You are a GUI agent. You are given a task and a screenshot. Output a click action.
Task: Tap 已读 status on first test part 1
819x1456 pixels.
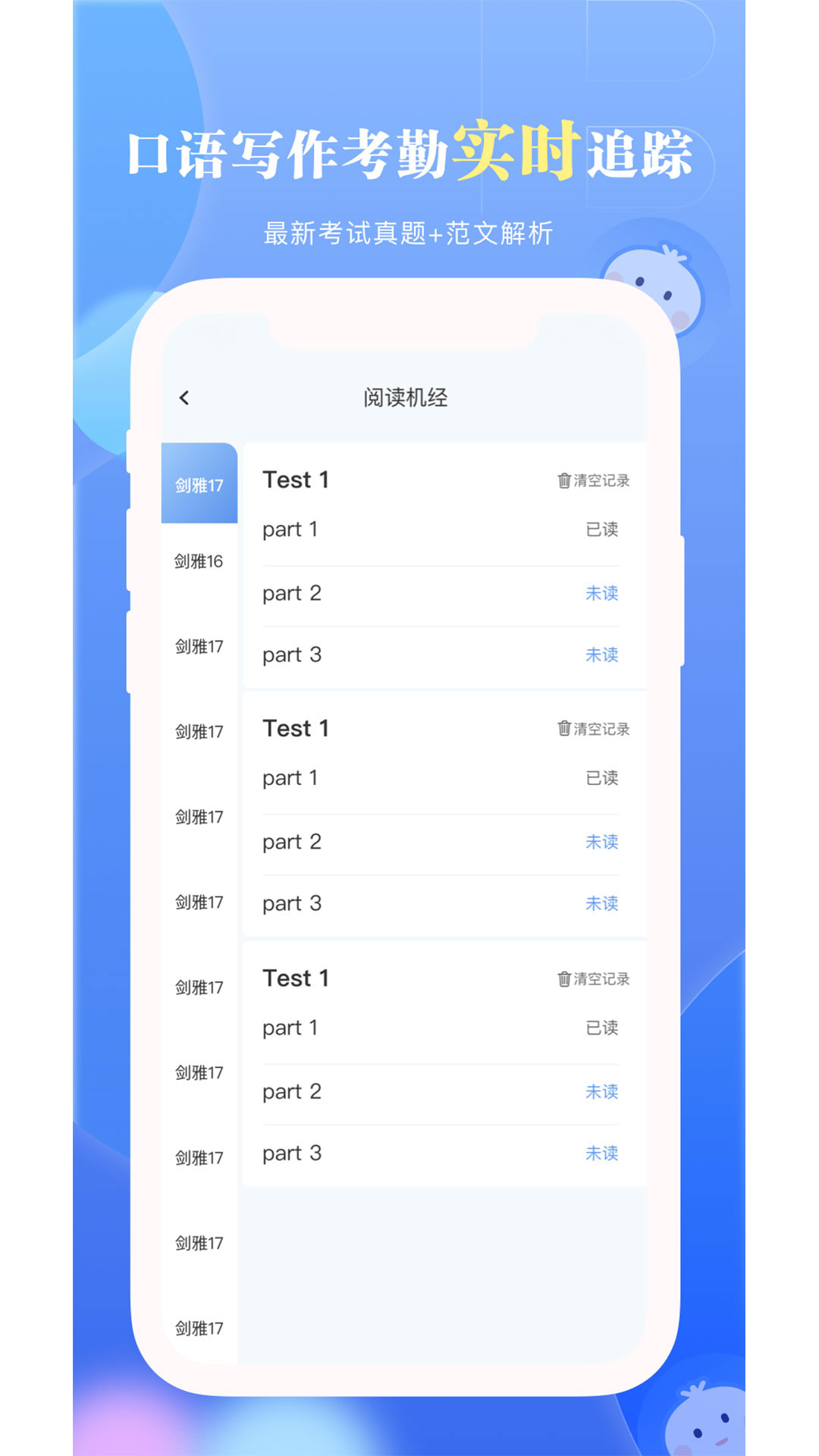coord(601,529)
